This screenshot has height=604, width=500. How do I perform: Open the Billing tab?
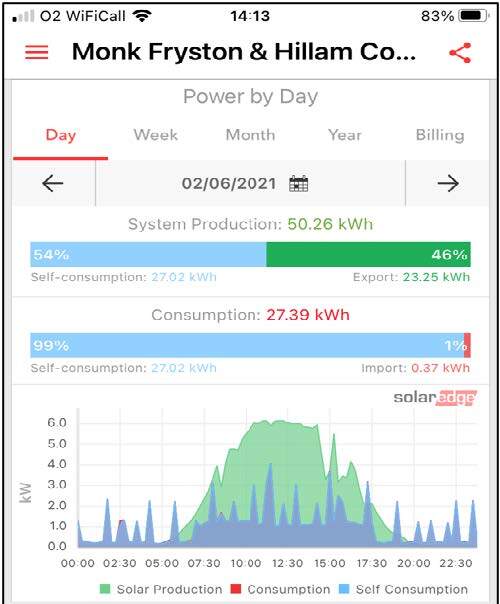click(x=440, y=135)
